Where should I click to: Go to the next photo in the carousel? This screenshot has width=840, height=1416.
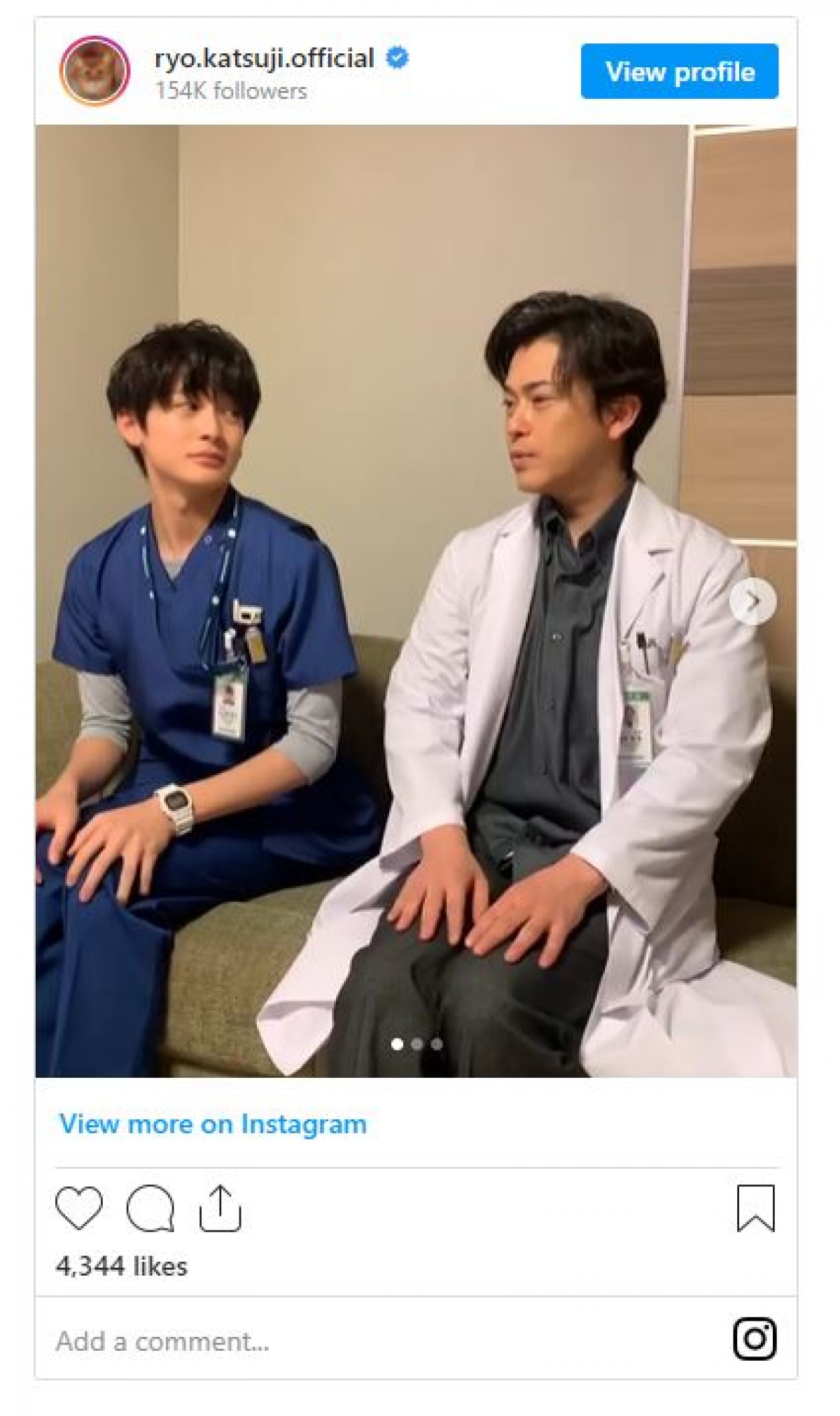point(752,600)
